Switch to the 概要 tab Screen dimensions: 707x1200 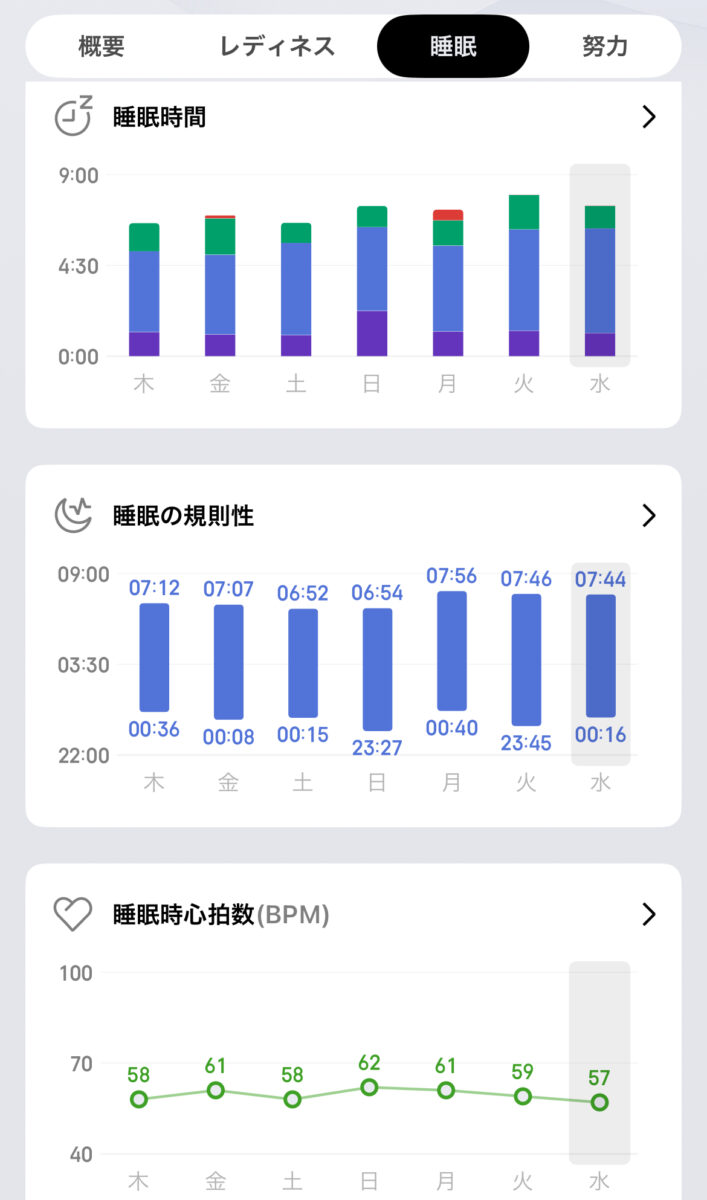pos(101,46)
